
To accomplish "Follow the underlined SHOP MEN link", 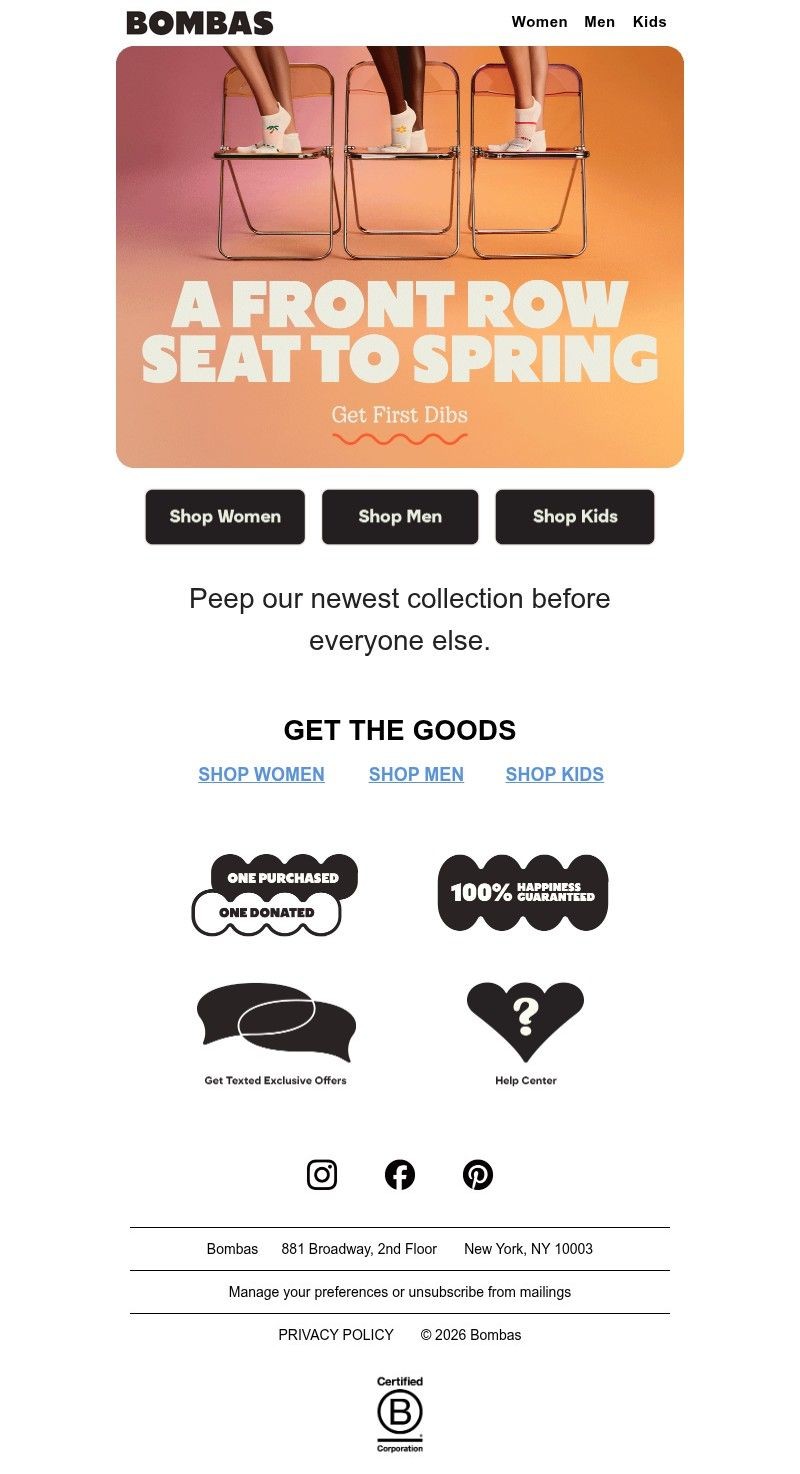I will (416, 775).
